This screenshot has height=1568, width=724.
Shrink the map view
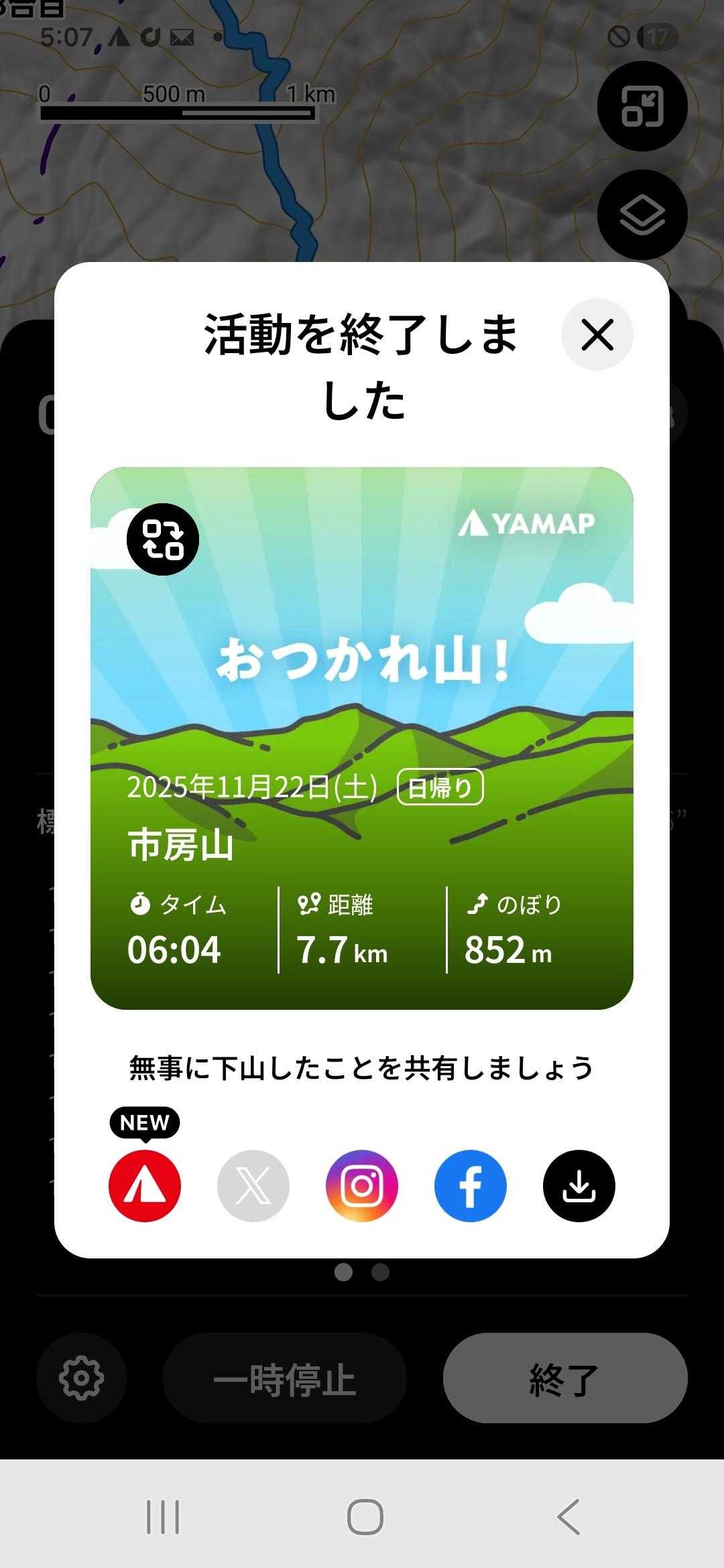pyautogui.click(x=642, y=107)
